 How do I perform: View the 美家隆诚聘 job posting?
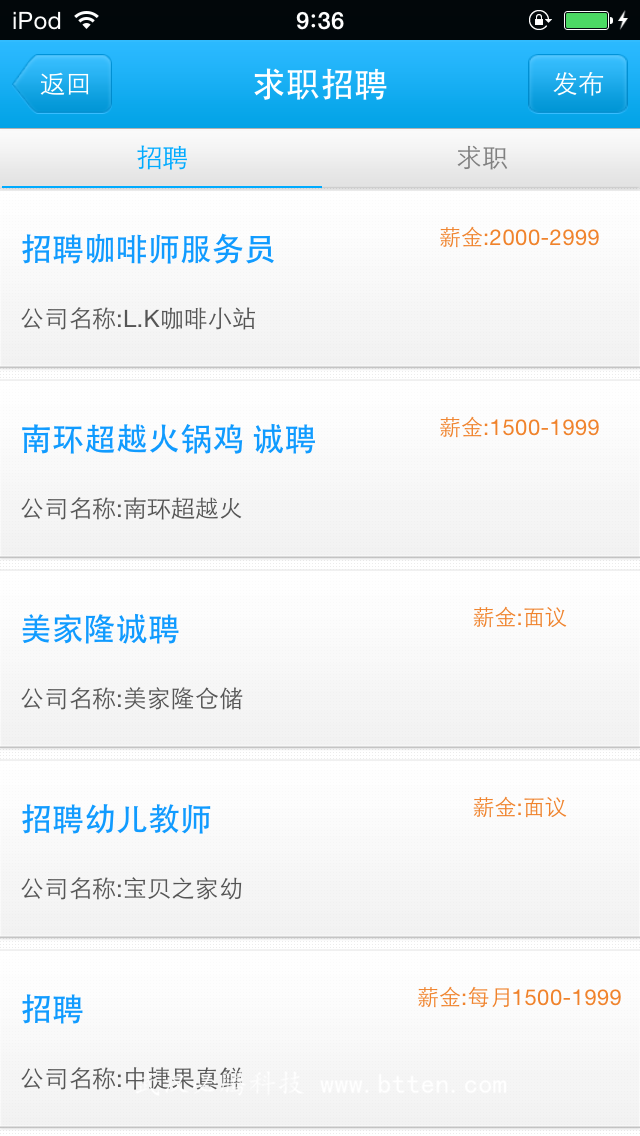coord(320,659)
